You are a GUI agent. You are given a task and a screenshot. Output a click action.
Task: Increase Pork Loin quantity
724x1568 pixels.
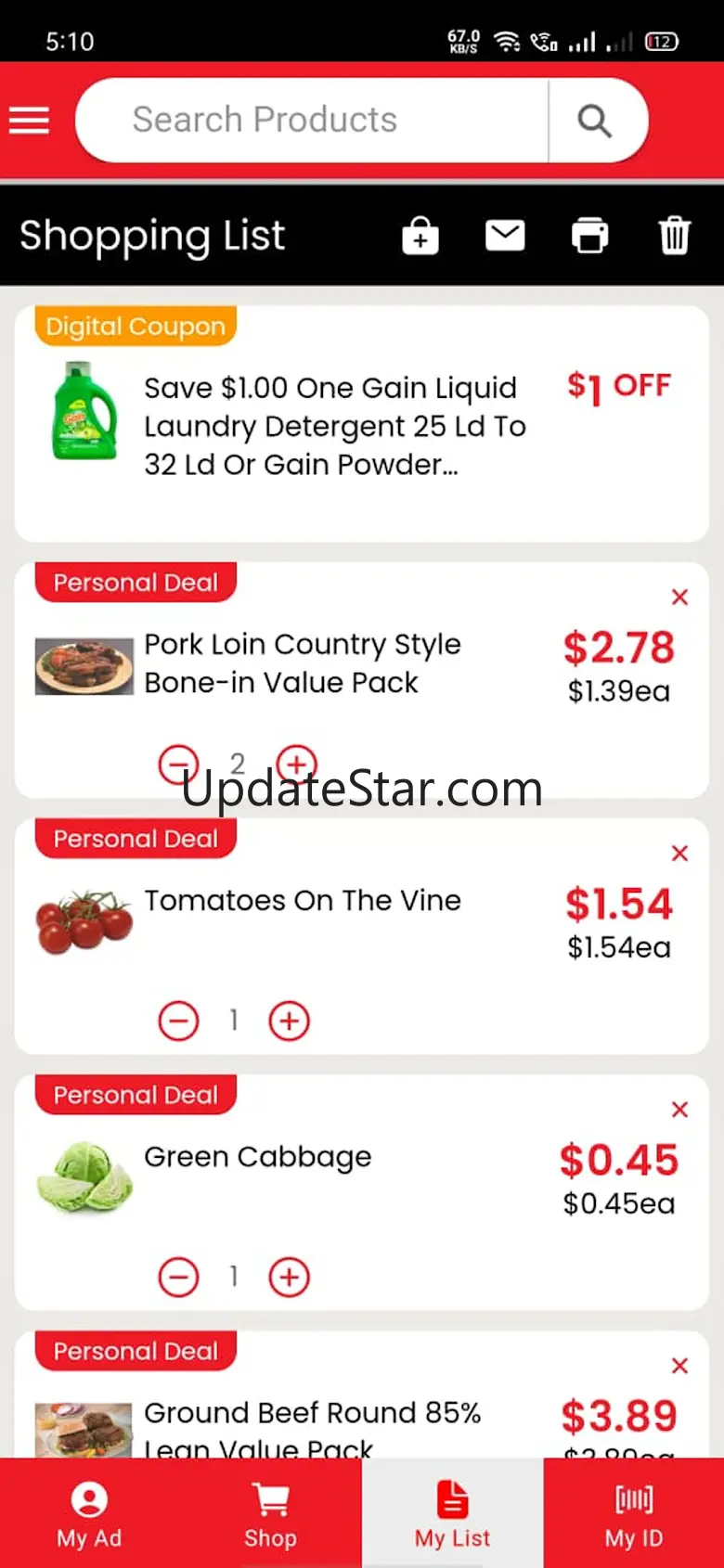pos(296,763)
